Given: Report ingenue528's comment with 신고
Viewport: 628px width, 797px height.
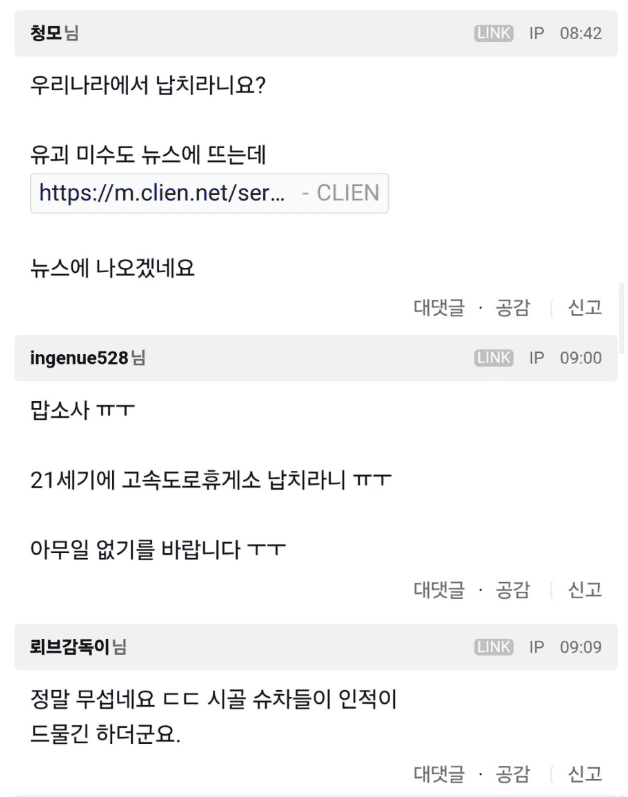Looking at the screenshot, I should point(584,589).
